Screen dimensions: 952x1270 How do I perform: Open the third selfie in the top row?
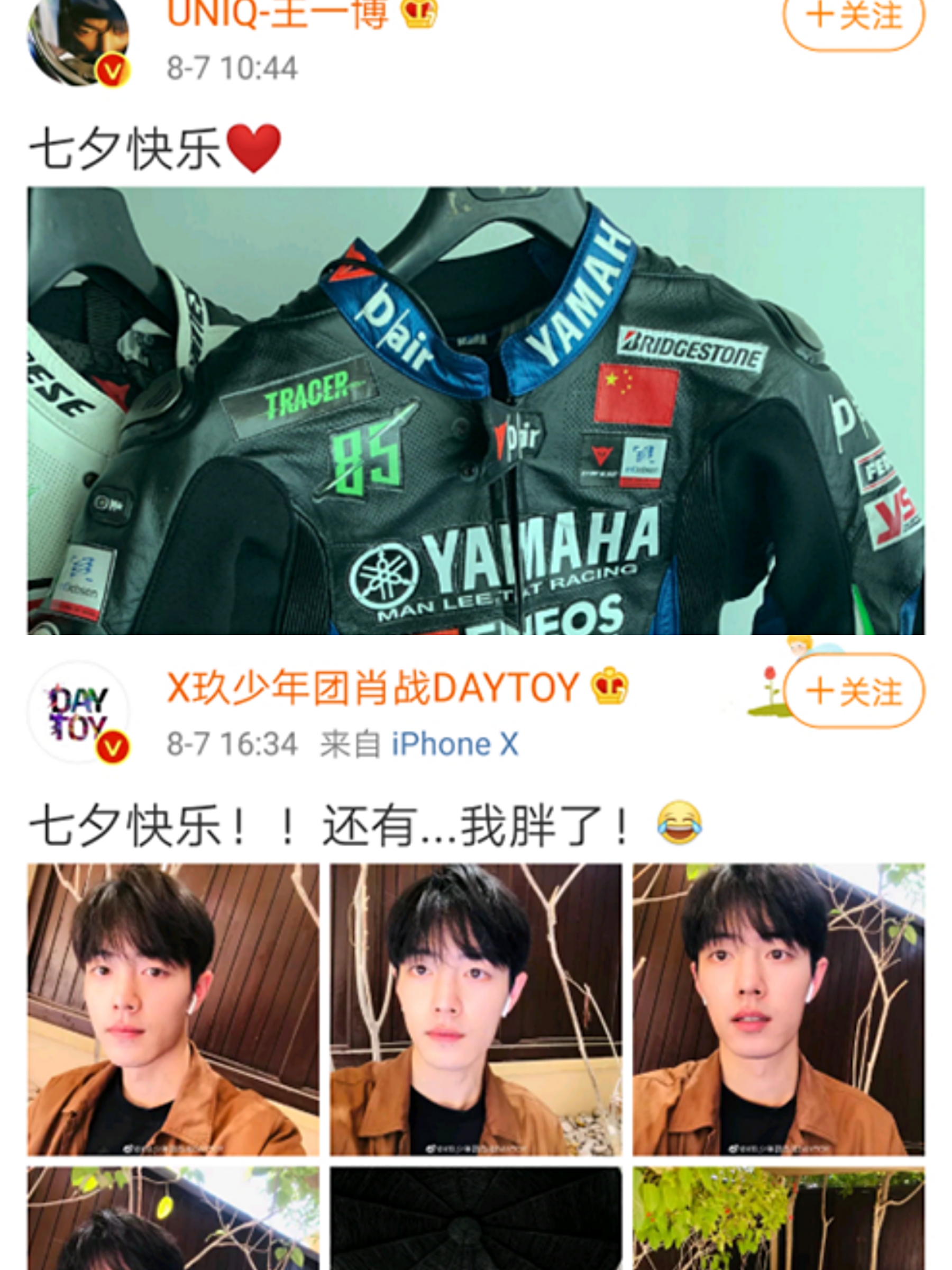(x=778, y=1009)
